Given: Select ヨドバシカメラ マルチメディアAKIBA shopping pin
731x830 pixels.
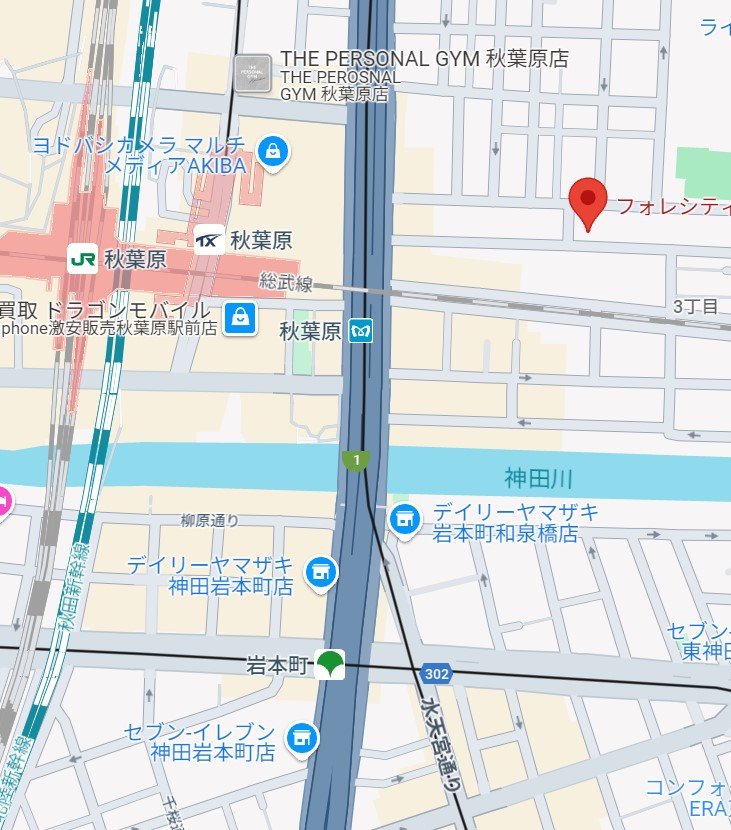Looking at the screenshot, I should (272, 152).
